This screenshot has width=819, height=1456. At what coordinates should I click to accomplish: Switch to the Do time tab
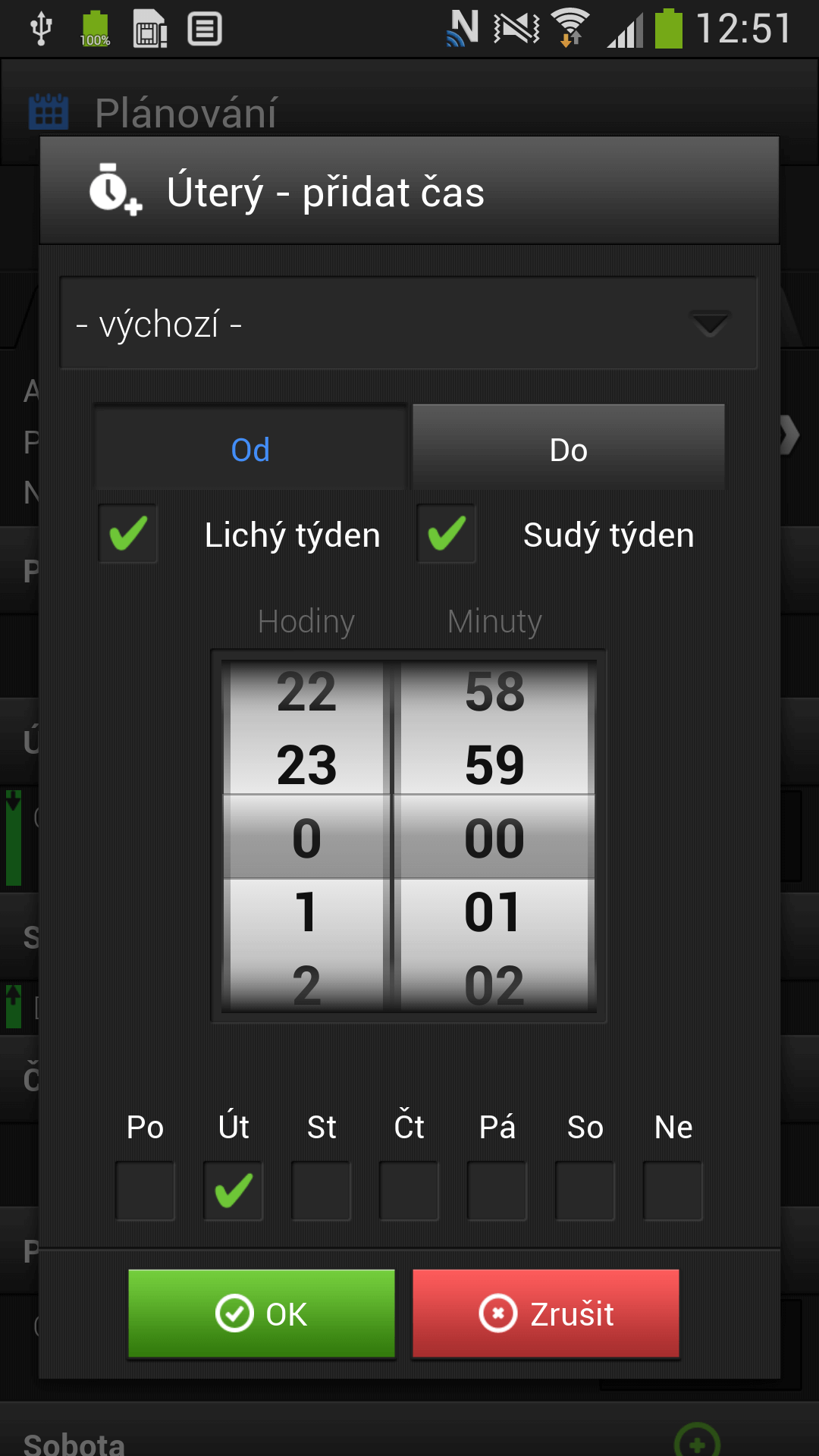coord(568,449)
